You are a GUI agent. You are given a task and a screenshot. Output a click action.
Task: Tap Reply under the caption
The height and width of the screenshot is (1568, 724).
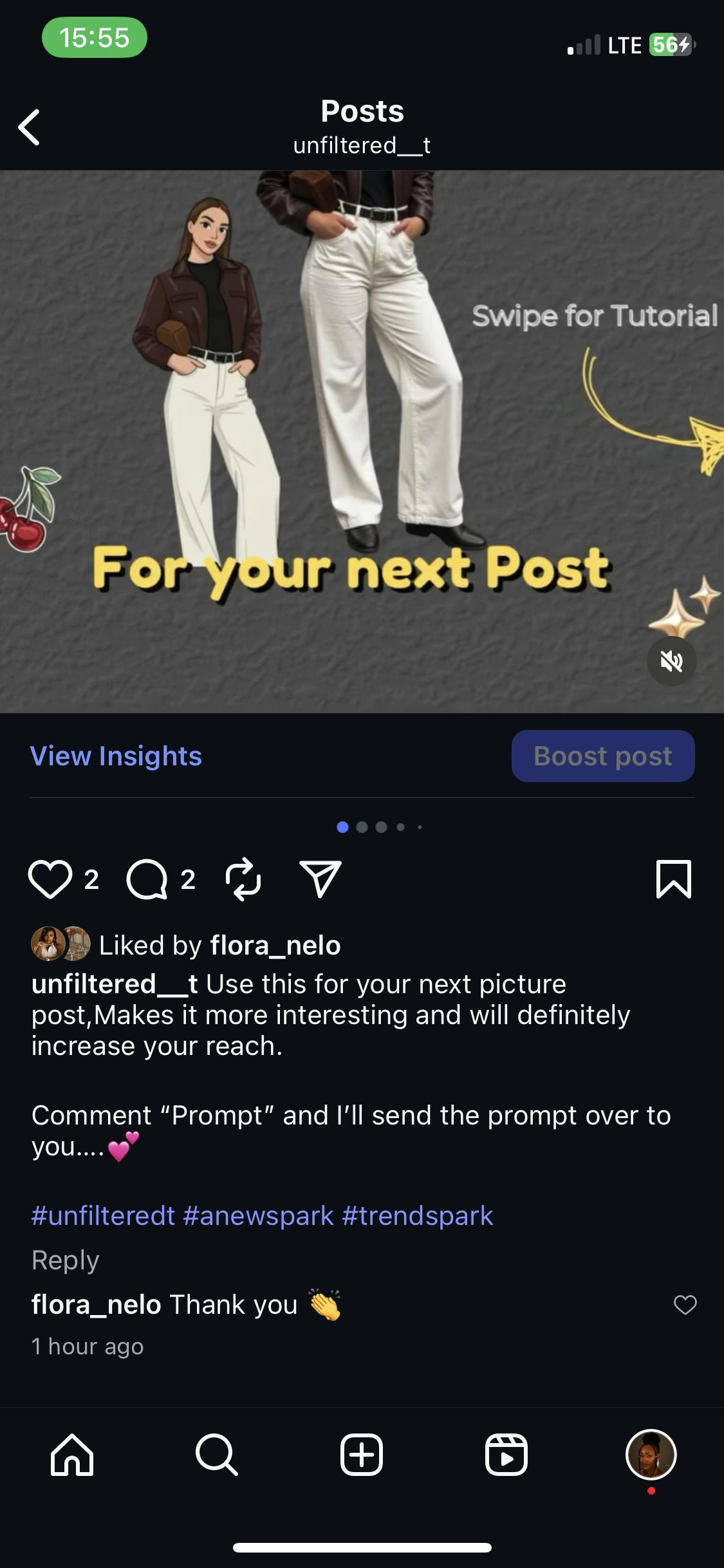coord(65,1260)
